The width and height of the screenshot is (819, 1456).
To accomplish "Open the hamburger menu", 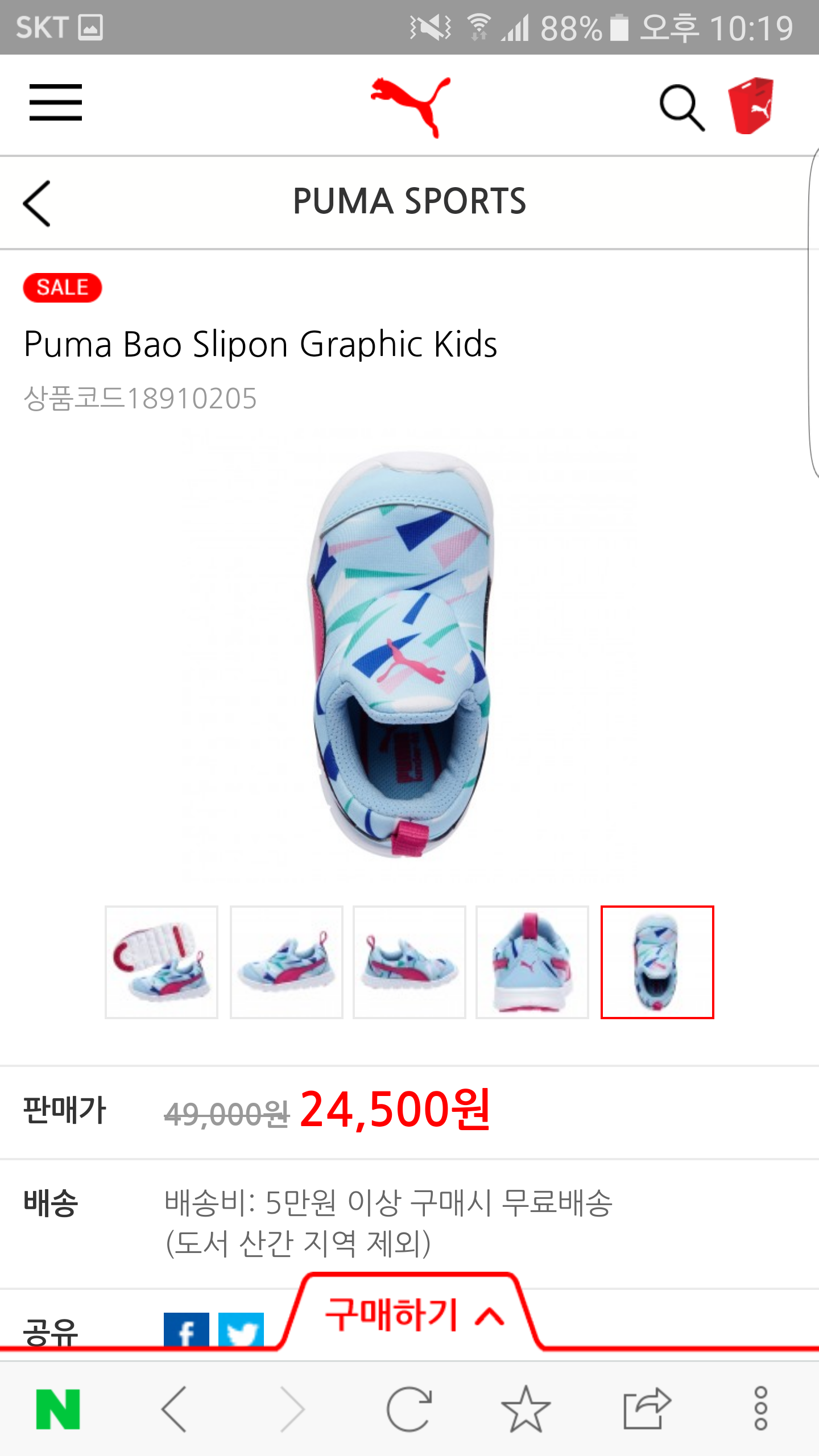I will coord(56,103).
